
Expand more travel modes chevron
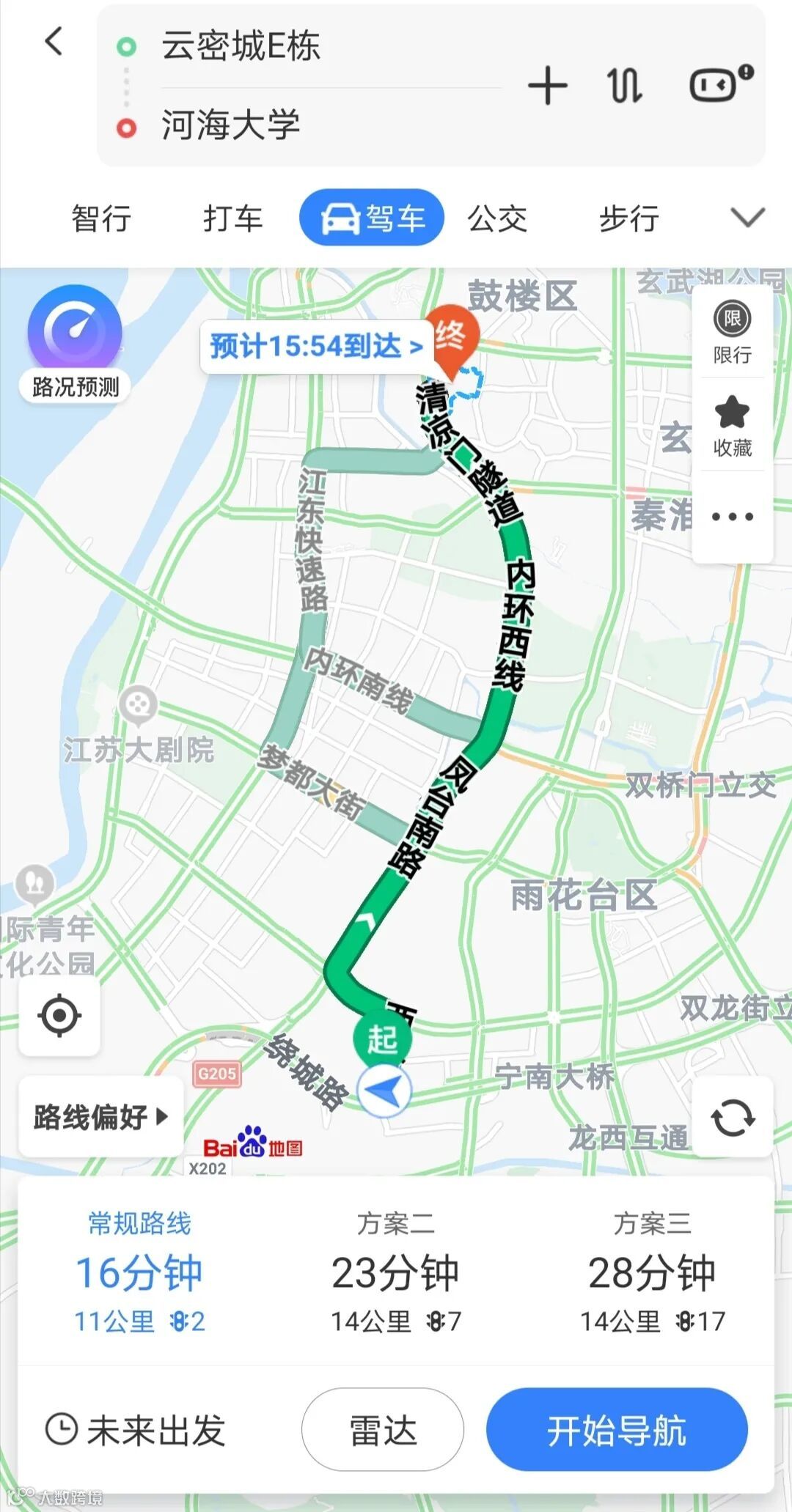pos(747,218)
